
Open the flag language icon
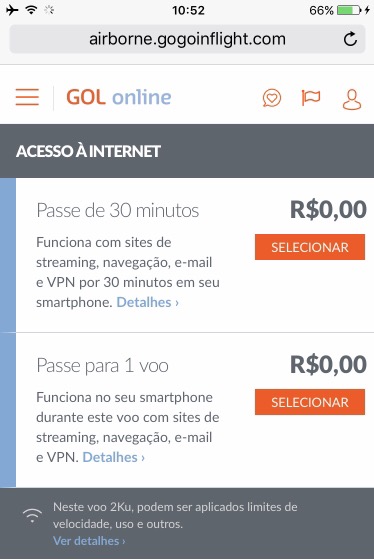[311, 98]
